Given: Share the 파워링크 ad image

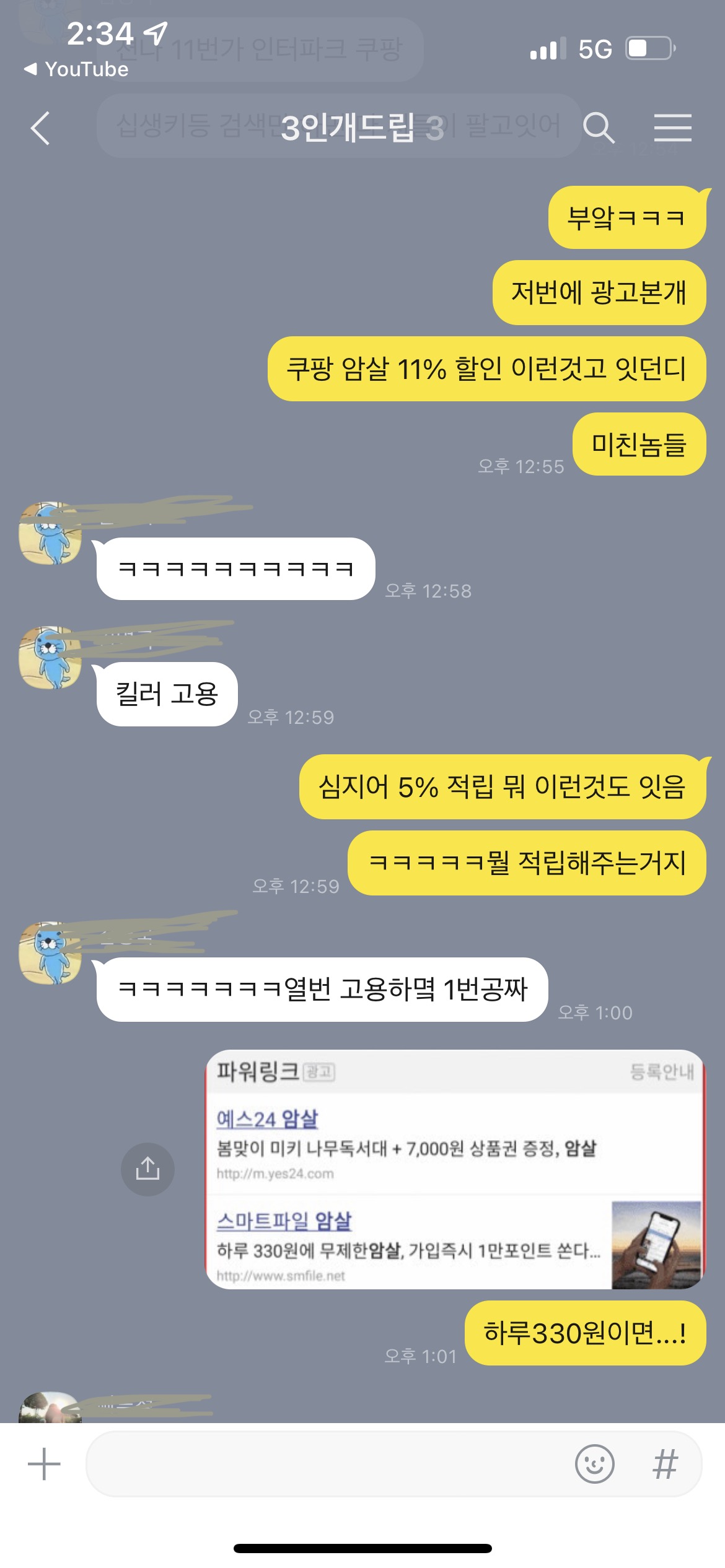Looking at the screenshot, I should click(147, 1169).
